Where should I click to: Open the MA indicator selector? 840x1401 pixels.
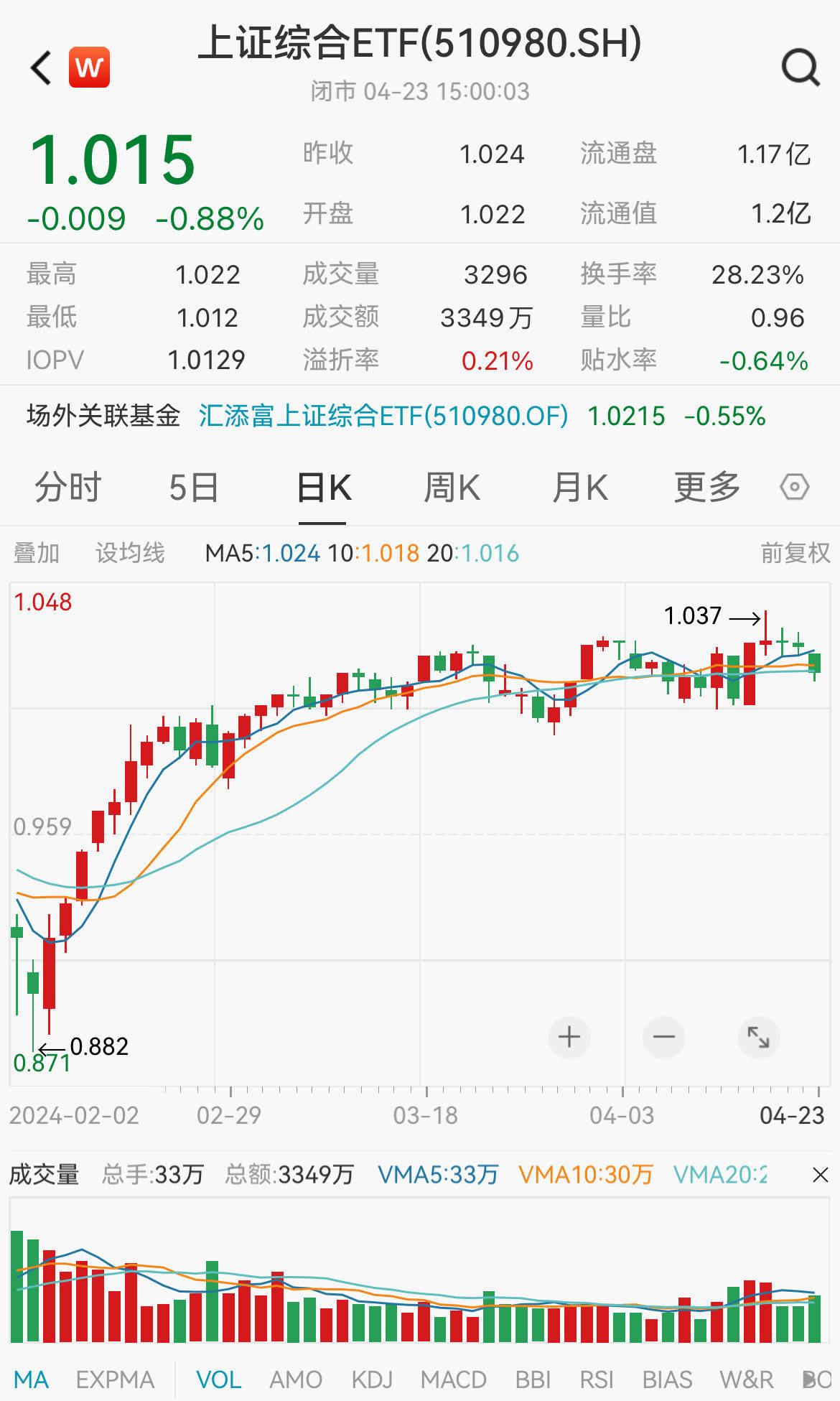32,1379
